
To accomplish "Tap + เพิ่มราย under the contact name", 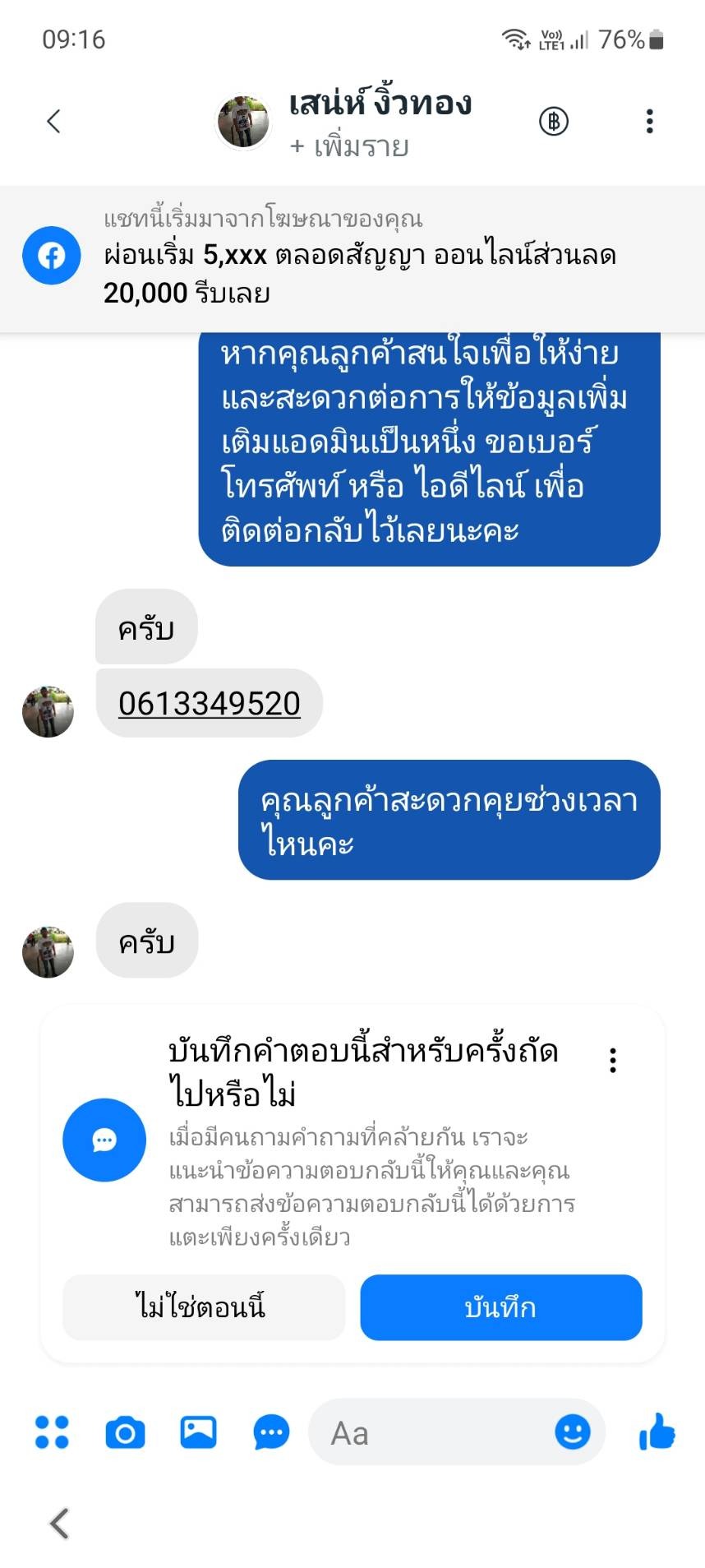I will (x=349, y=147).
